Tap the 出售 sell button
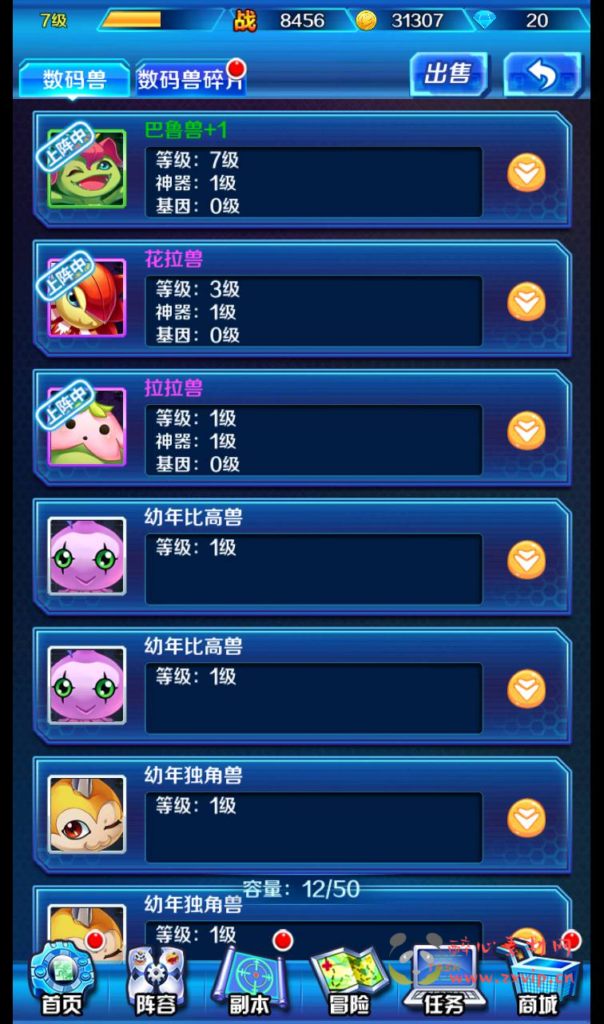 pyautogui.click(x=449, y=75)
